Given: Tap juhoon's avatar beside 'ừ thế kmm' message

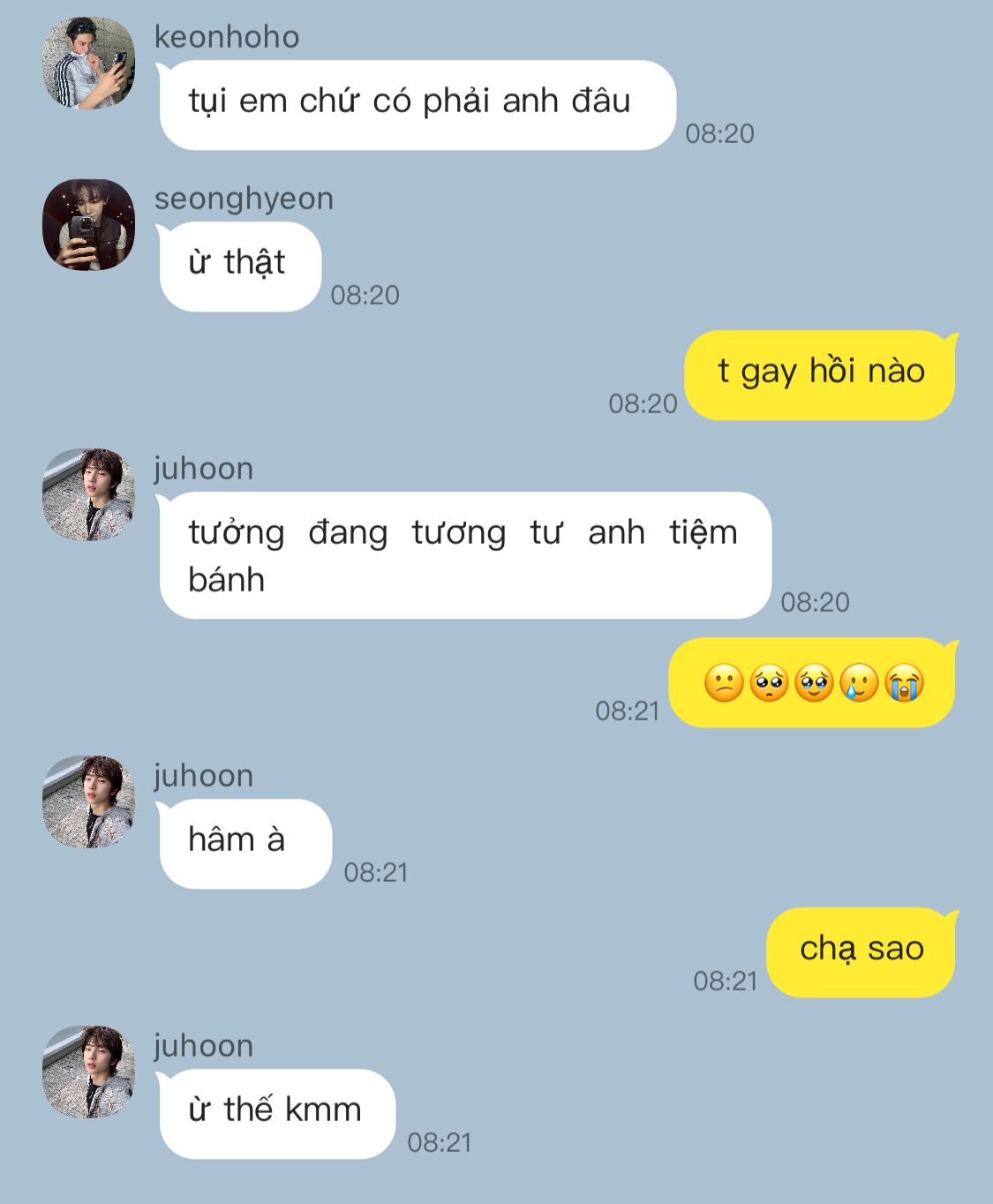Looking at the screenshot, I should coord(88,1072).
